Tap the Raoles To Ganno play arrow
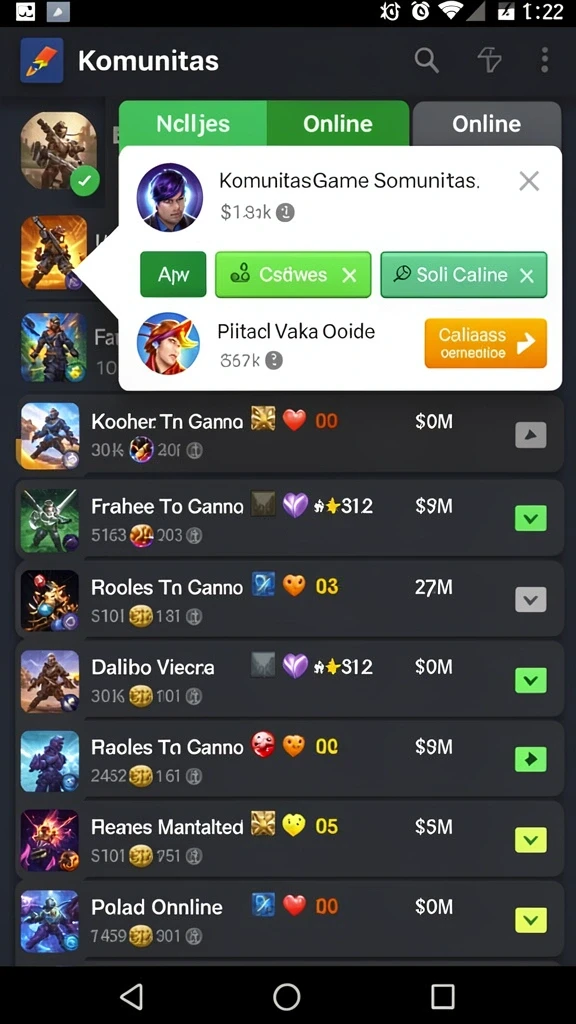Screen dimensions: 576x1024 [x=530, y=759]
